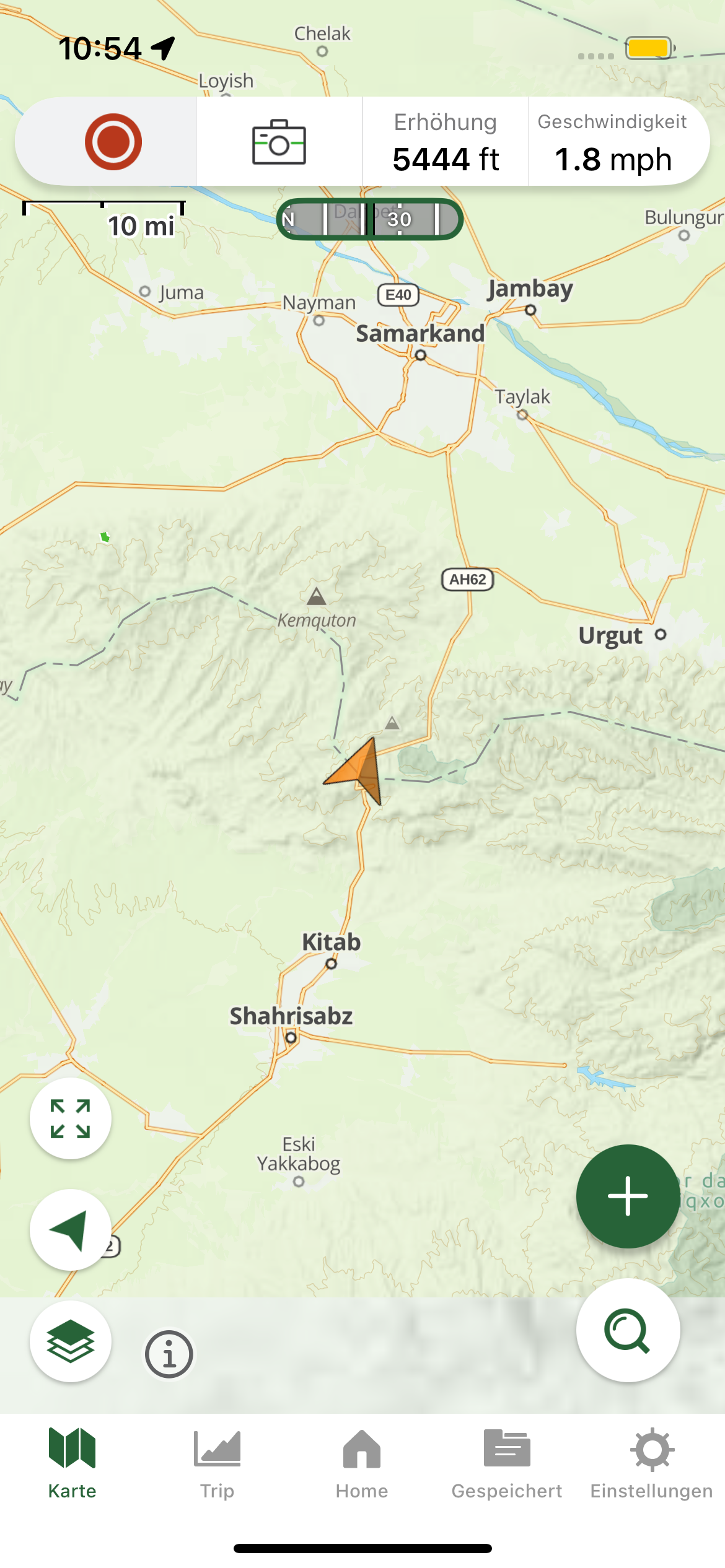The width and height of the screenshot is (725, 1568).
Task: Open map attribution info
Action: point(169,1354)
